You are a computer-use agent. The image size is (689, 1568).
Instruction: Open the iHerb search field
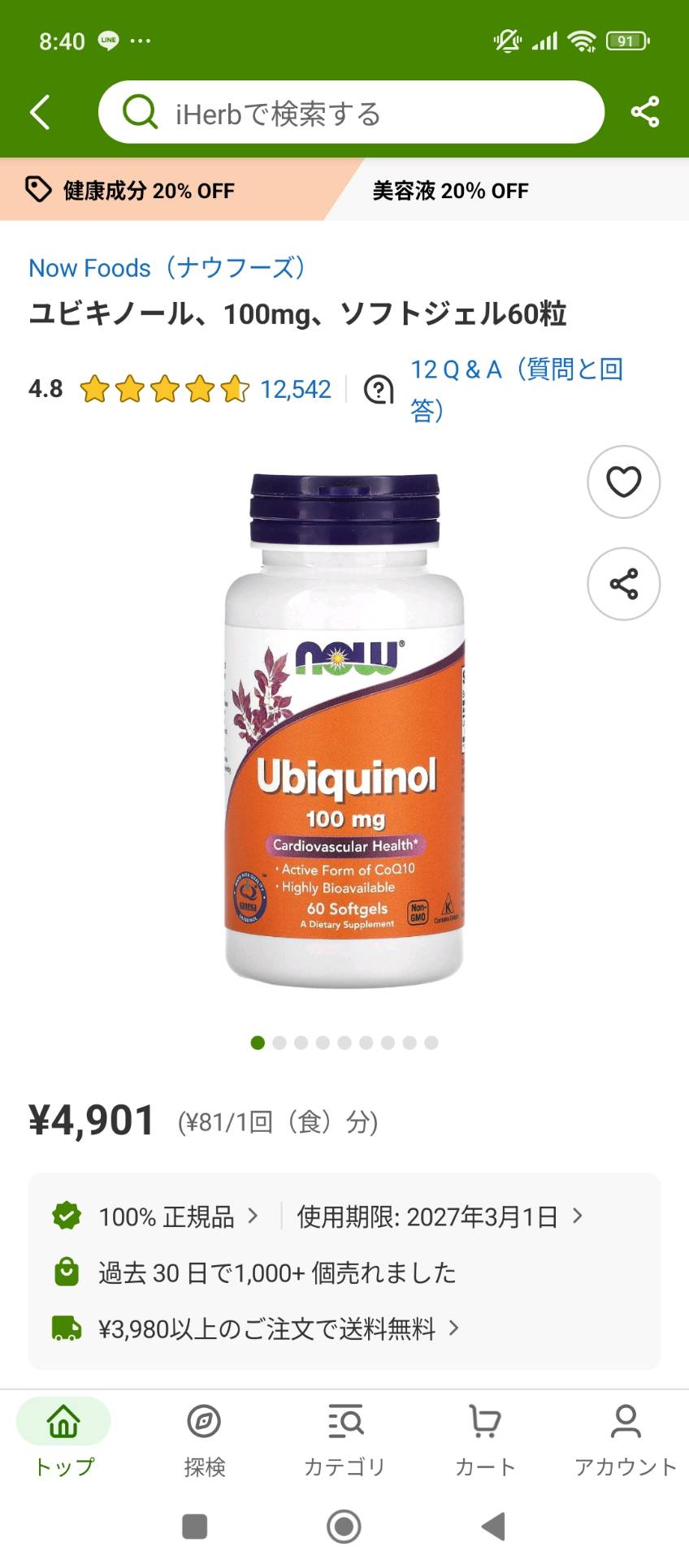coord(351,112)
